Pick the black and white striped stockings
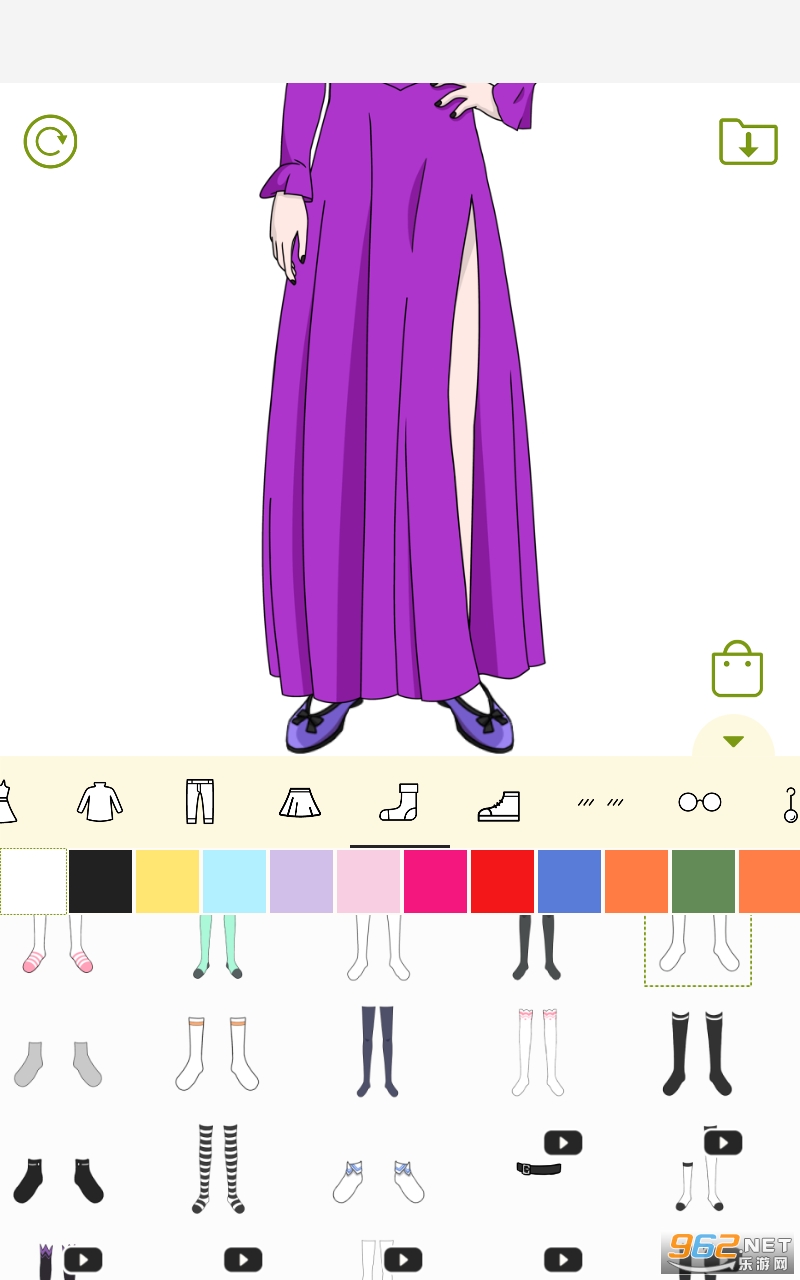 (x=217, y=1168)
